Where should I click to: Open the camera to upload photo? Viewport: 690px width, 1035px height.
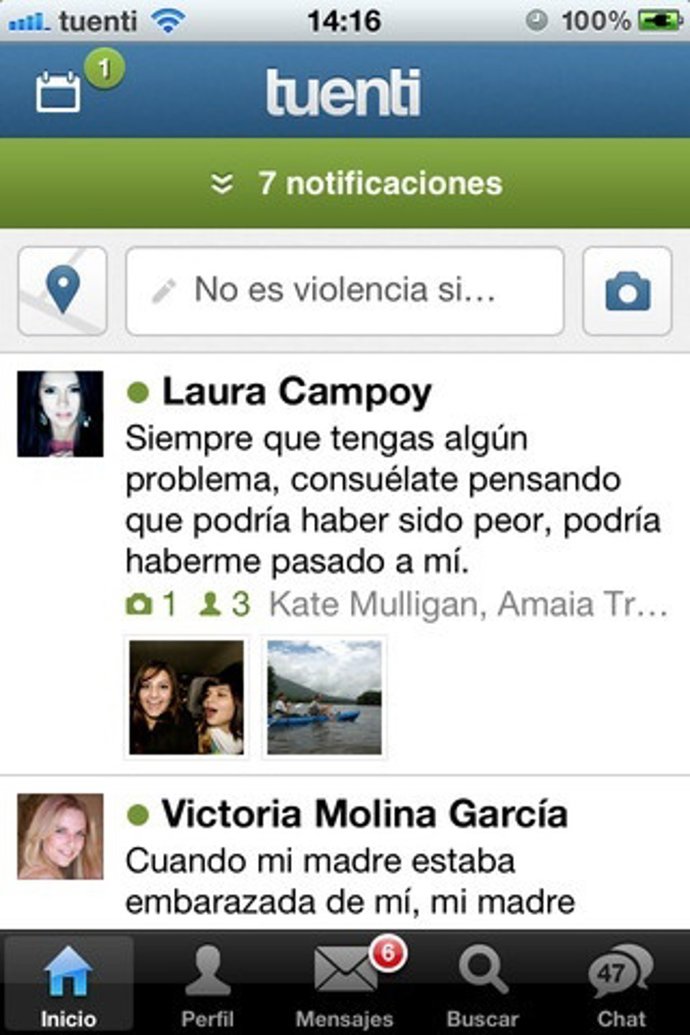tap(627, 291)
